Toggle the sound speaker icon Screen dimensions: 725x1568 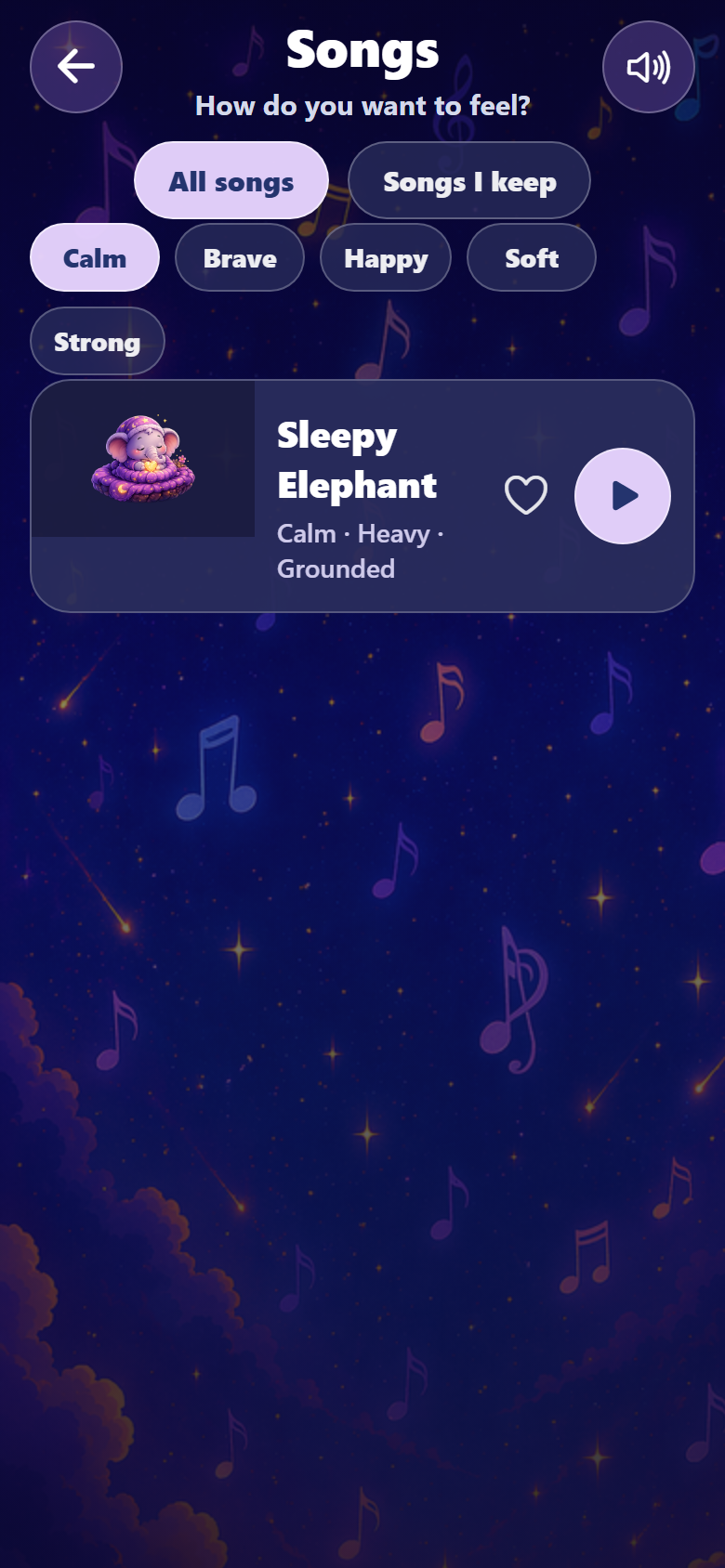tap(648, 67)
